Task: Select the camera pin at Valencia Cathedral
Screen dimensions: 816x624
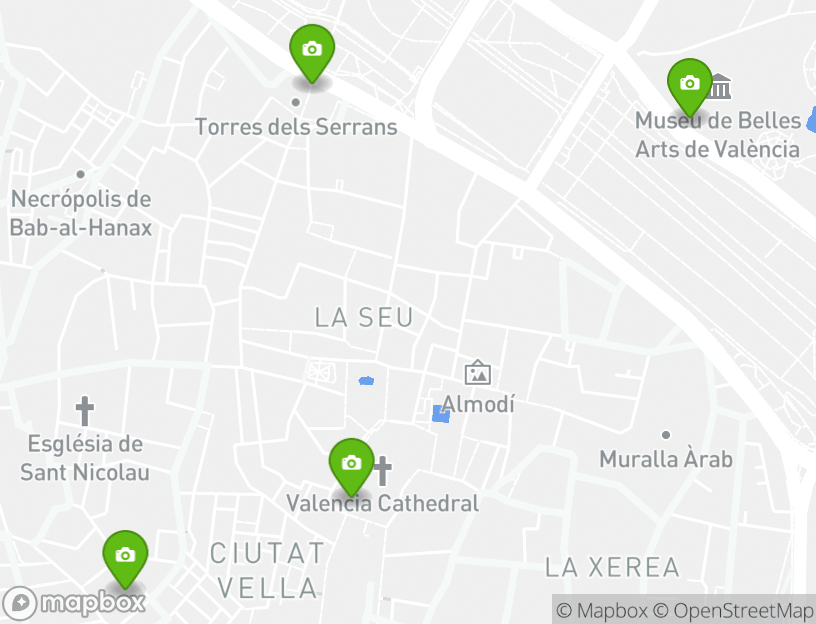Action: (x=351, y=464)
